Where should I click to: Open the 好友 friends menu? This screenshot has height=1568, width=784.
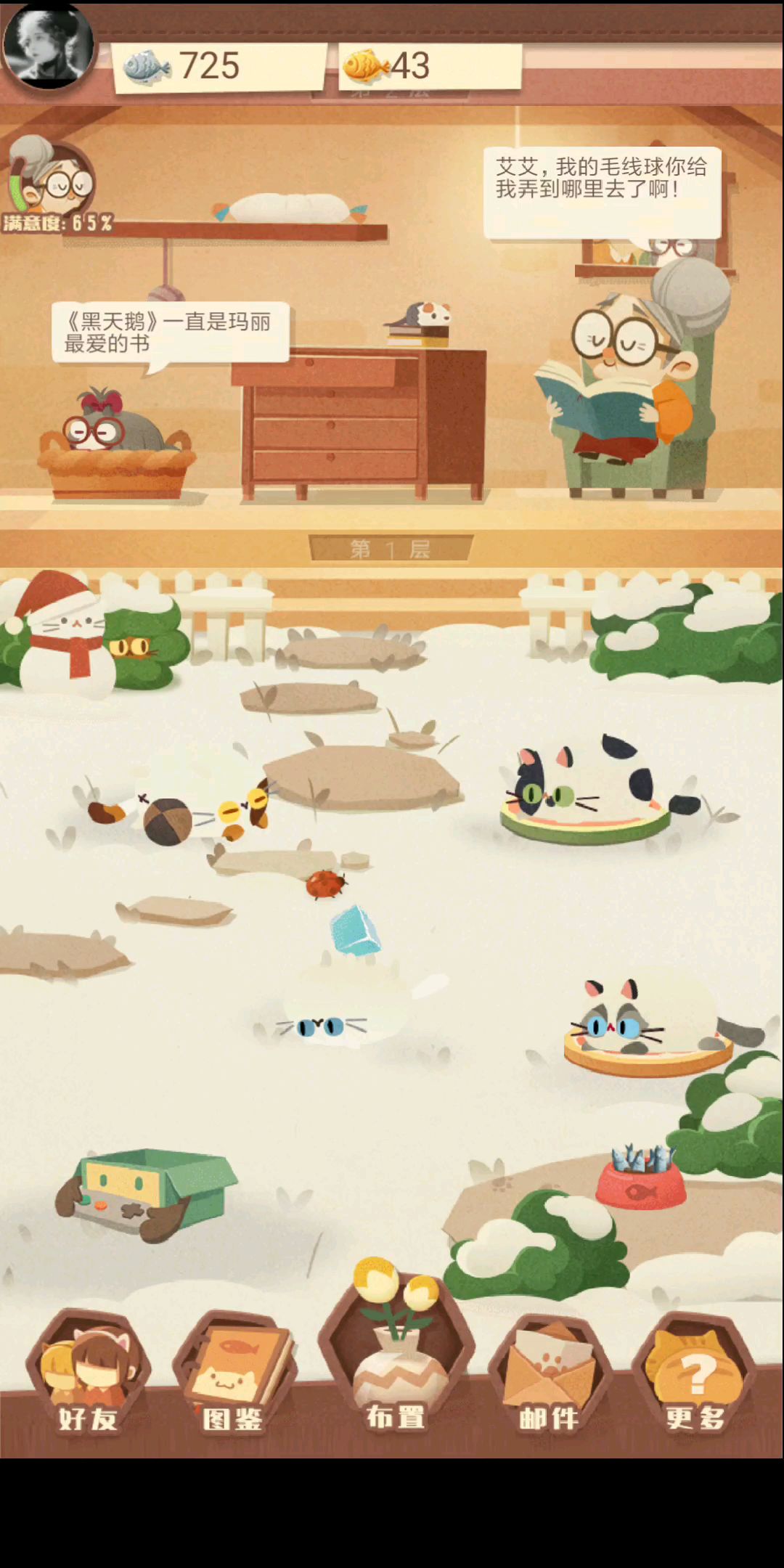(x=88, y=1376)
